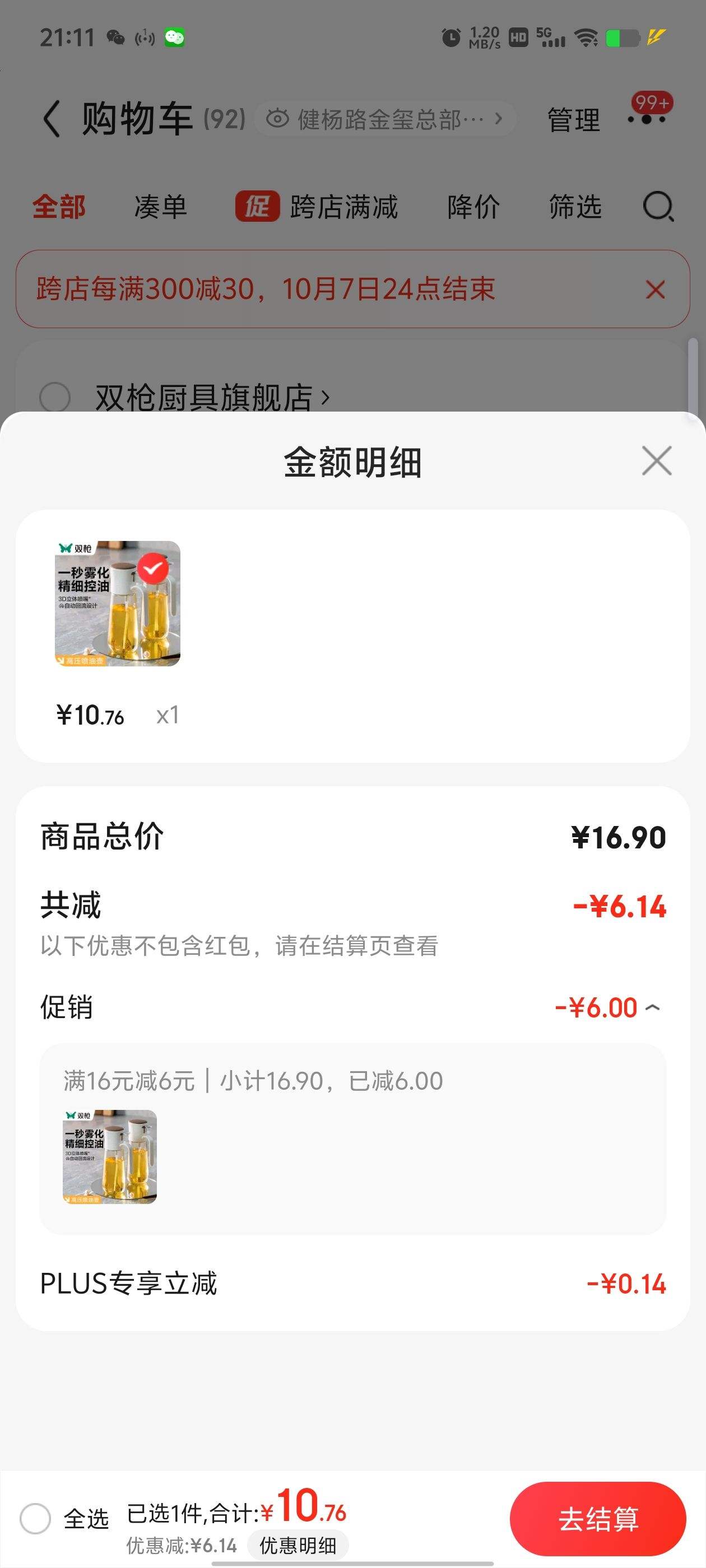Tap the search magnifier icon
This screenshot has height=1568, width=706.
[x=657, y=207]
